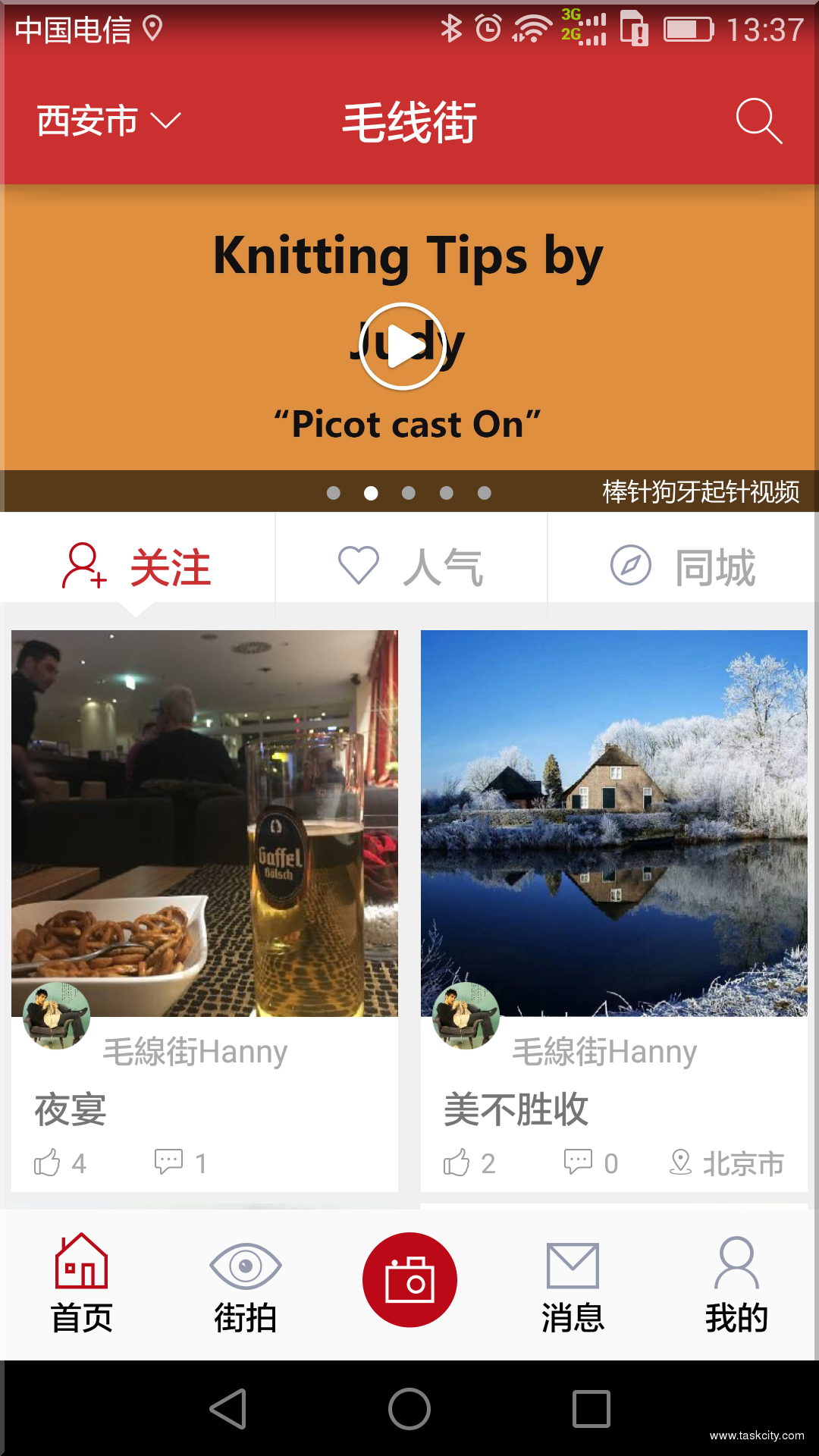
Task: Open the 街拍 tab
Action: click(x=245, y=1283)
